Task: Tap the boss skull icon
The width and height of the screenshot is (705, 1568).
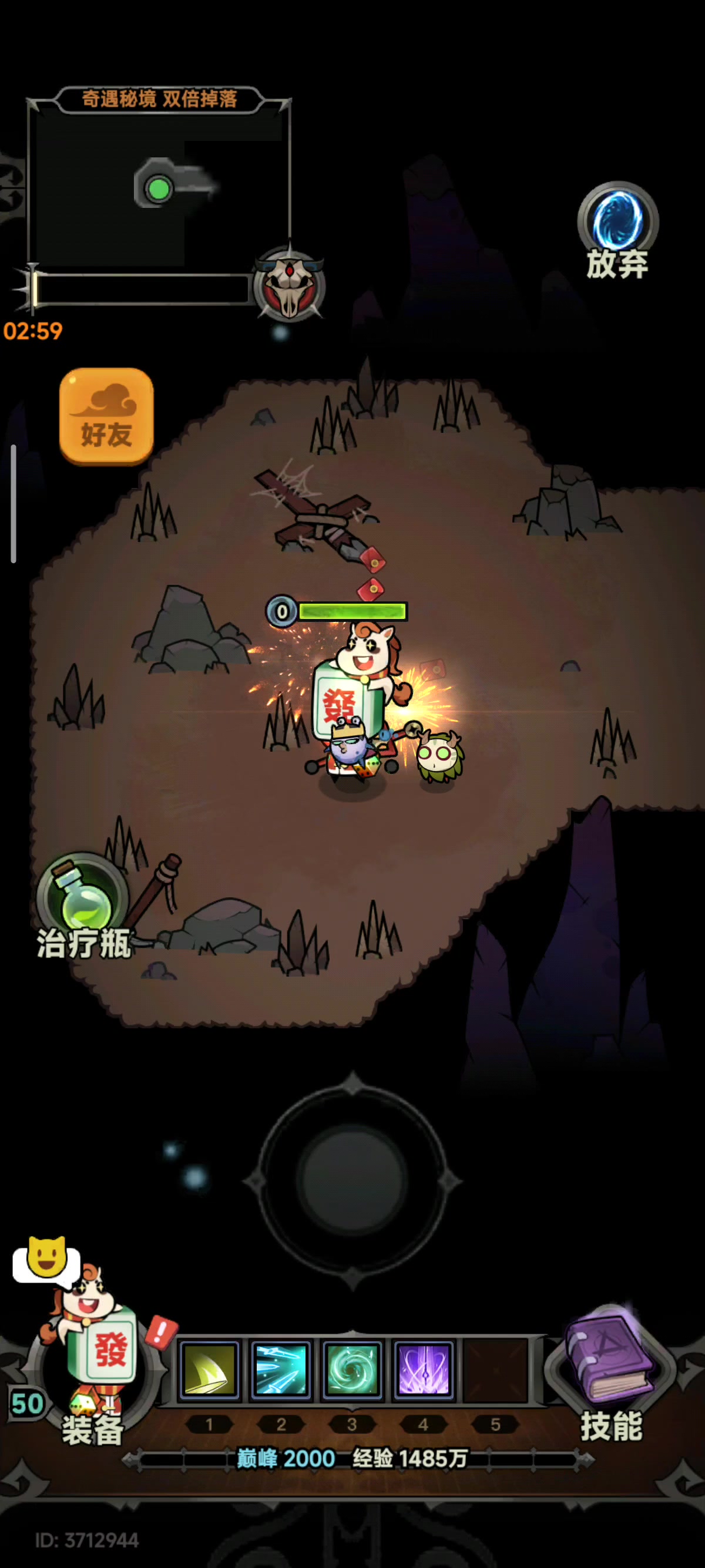Action: coord(290,284)
